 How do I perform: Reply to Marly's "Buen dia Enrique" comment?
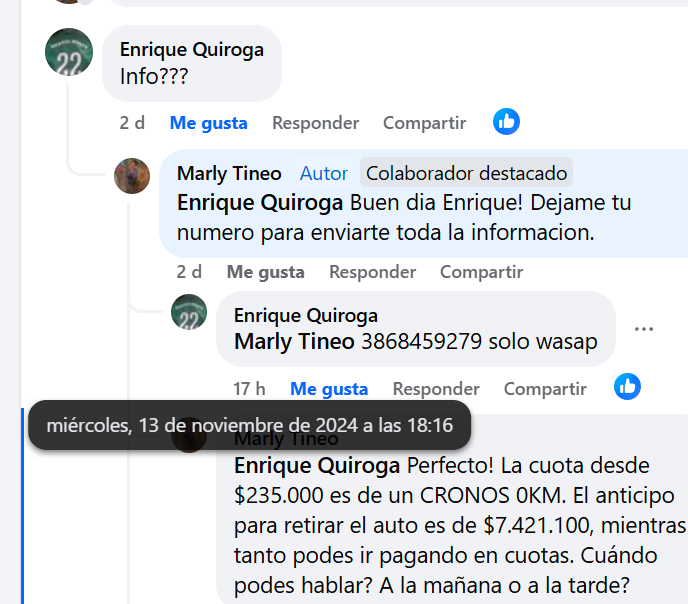372,272
